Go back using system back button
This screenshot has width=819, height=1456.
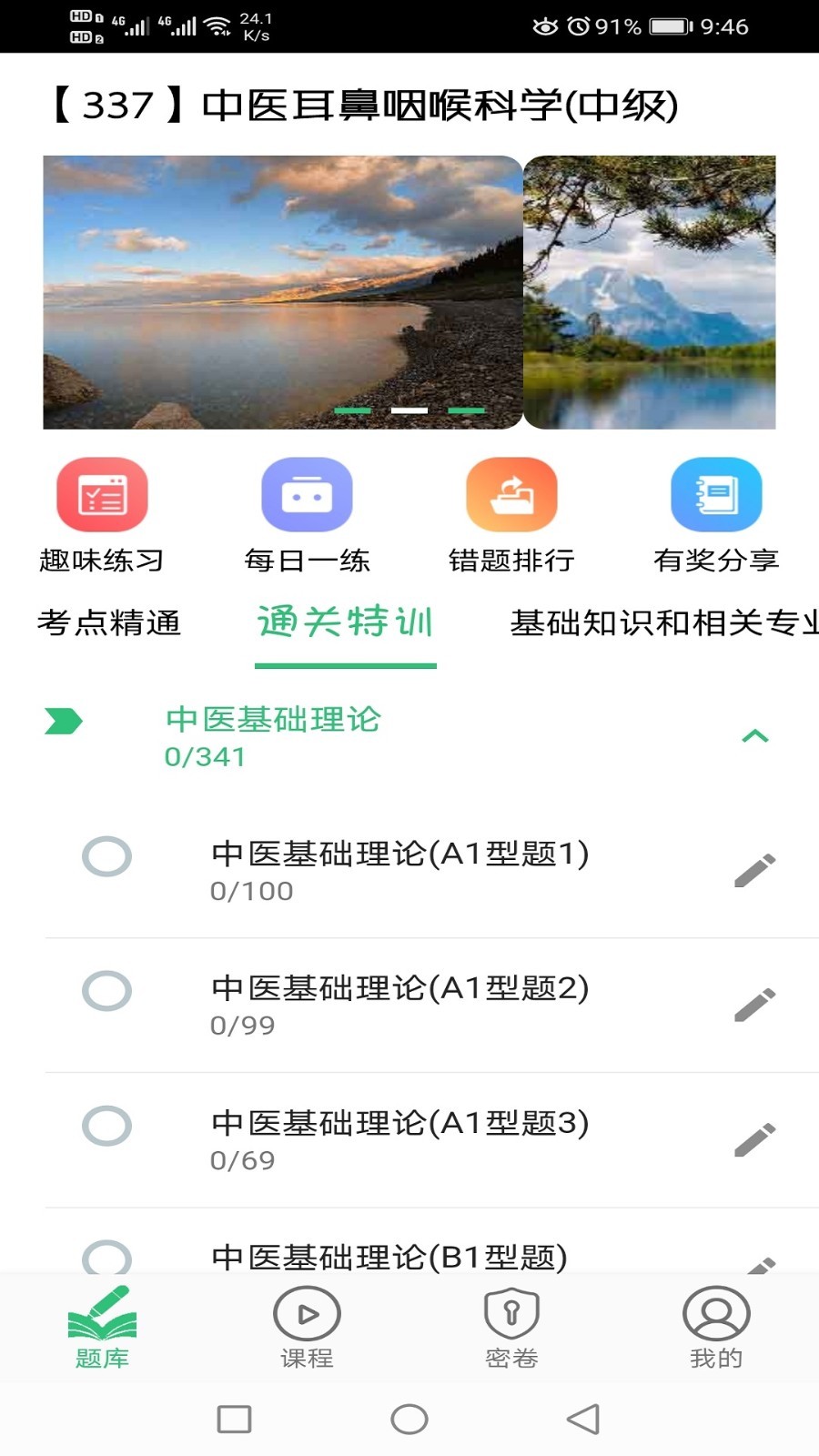[x=583, y=1419]
